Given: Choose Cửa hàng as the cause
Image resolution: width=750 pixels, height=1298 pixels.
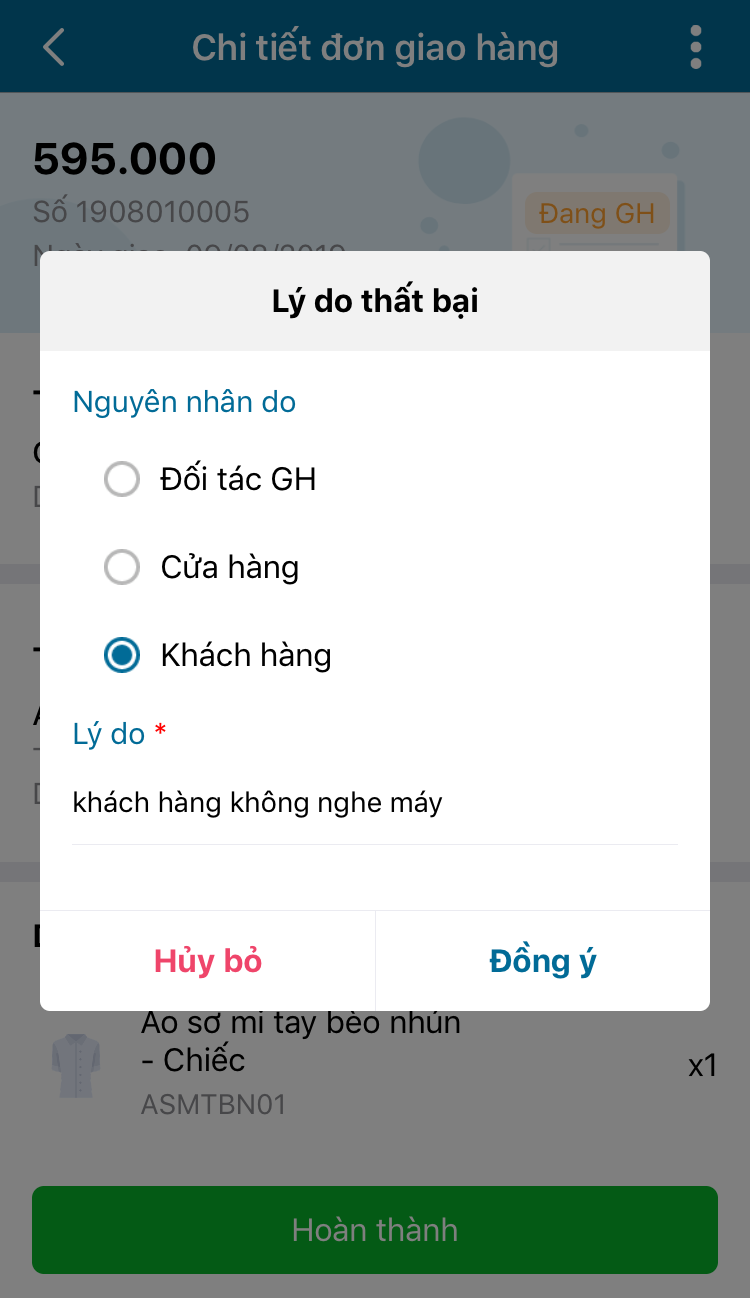Looking at the screenshot, I should coord(122,568).
